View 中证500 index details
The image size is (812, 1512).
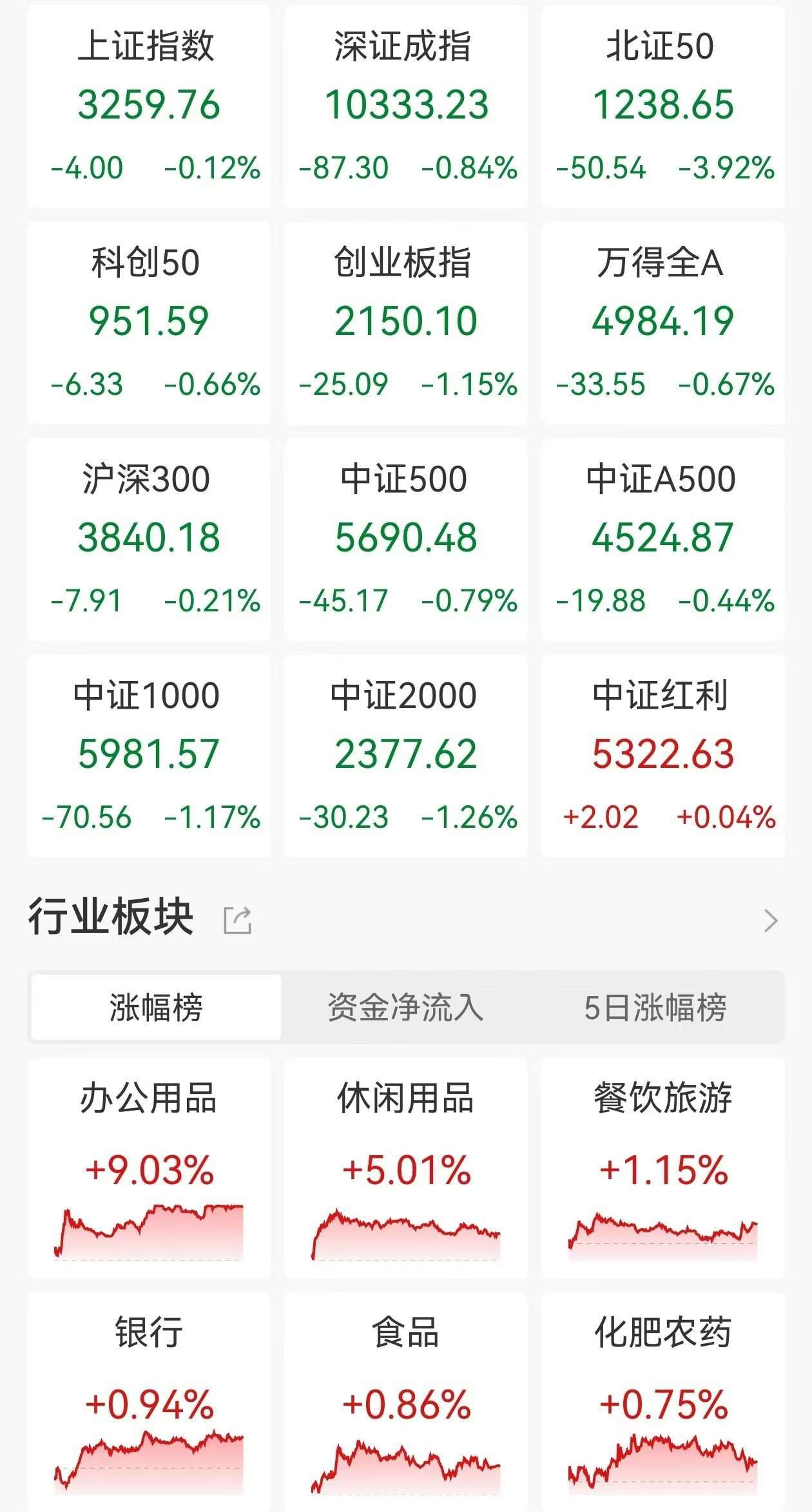tap(406, 539)
